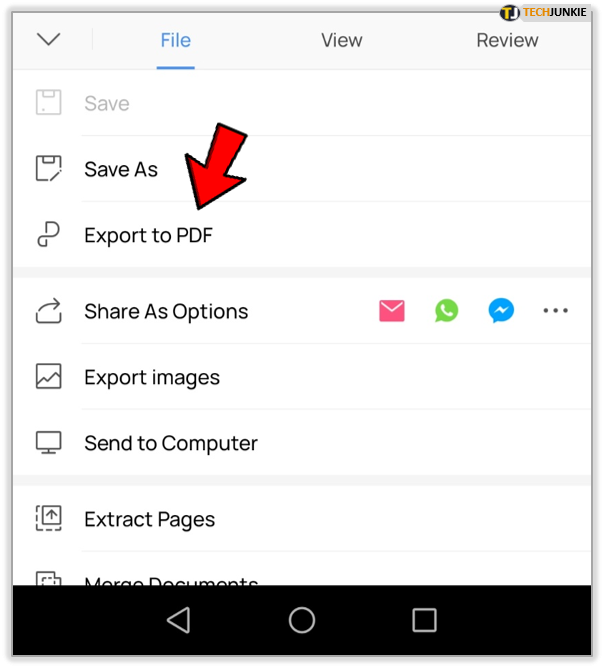Select the File tab
Image resolution: width=604 pixels, height=668 pixels.
pos(175,40)
